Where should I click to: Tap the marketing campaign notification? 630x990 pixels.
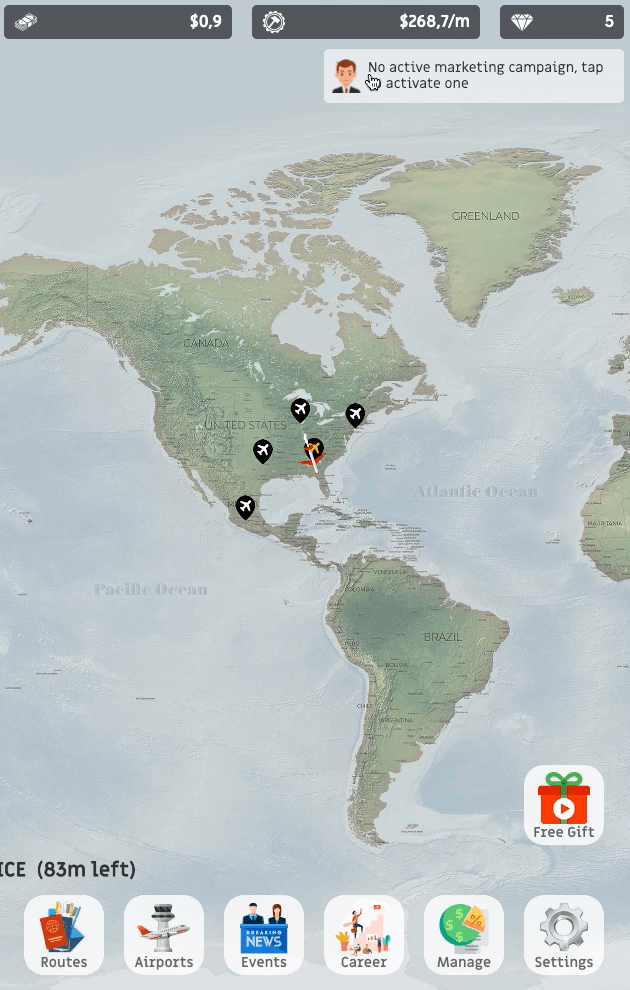click(474, 76)
